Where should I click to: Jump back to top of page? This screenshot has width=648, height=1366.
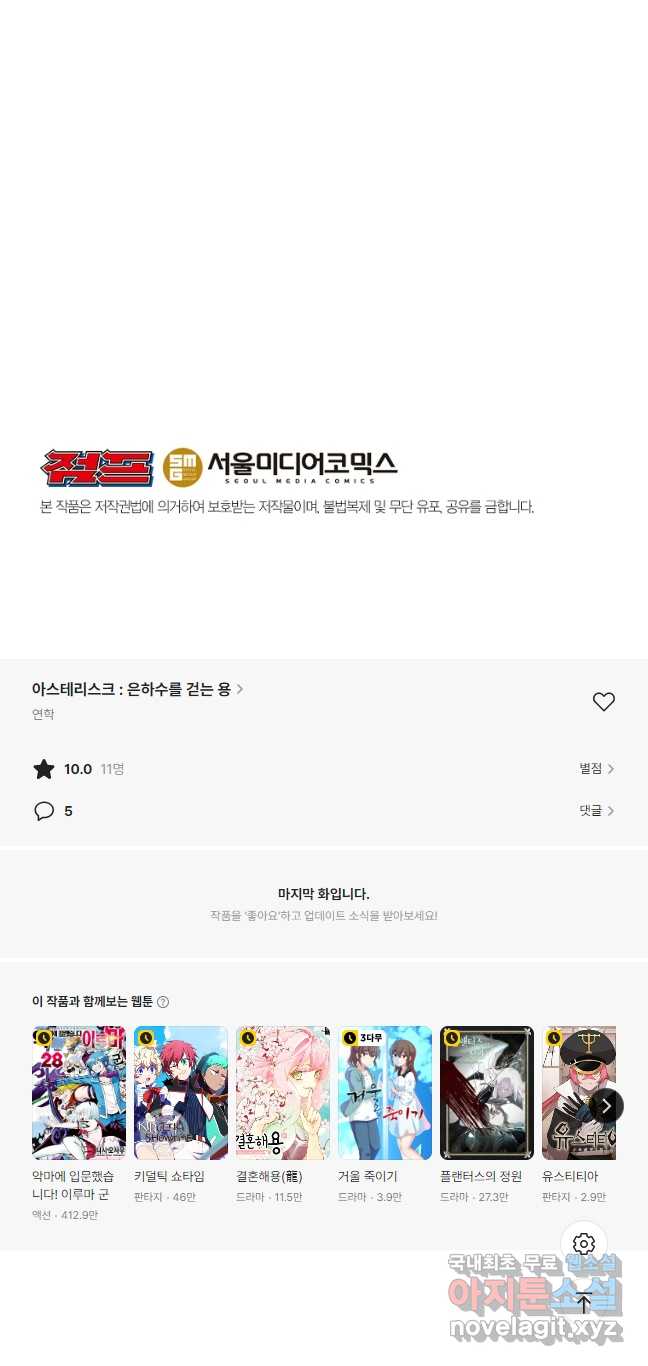point(584,1303)
